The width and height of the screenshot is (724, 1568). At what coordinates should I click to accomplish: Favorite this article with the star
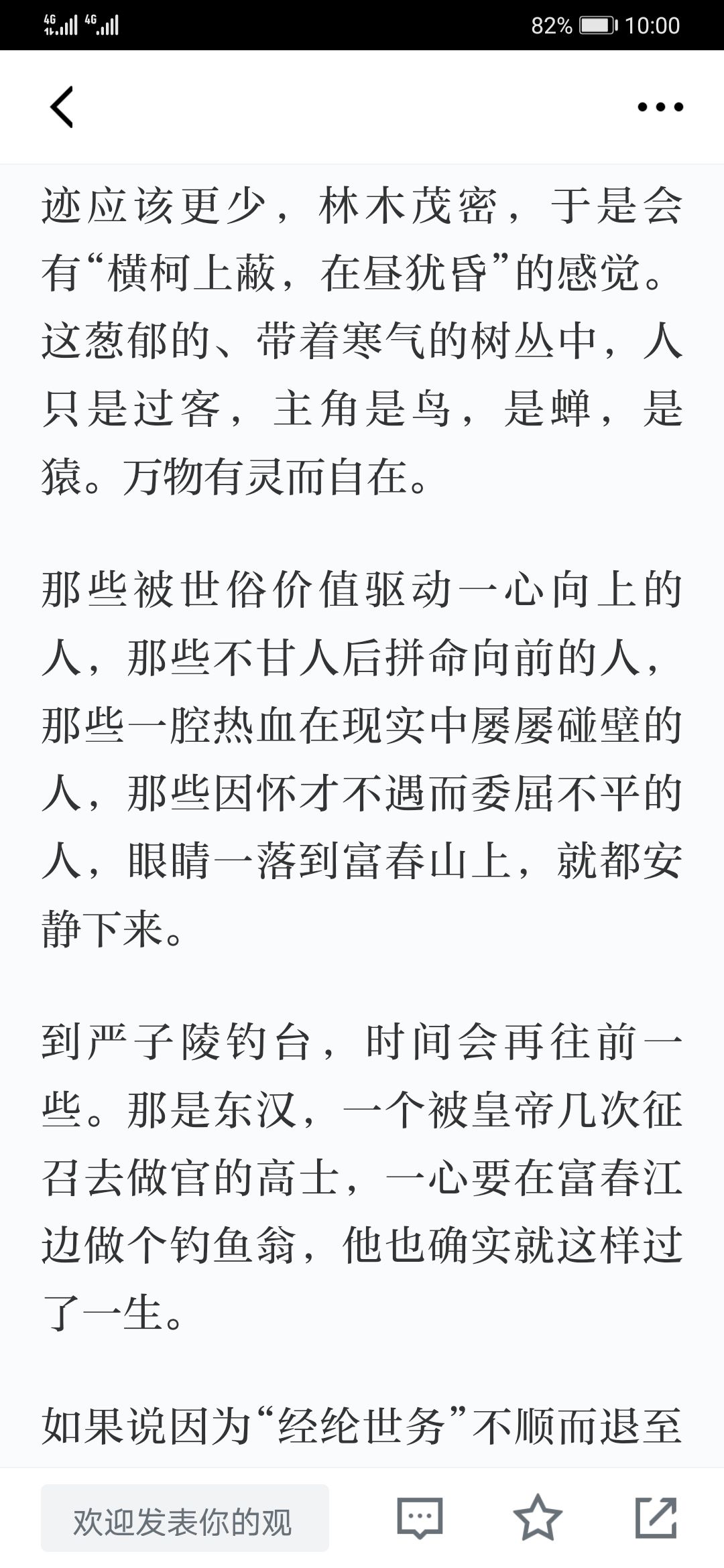click(x=538, y=1517)
